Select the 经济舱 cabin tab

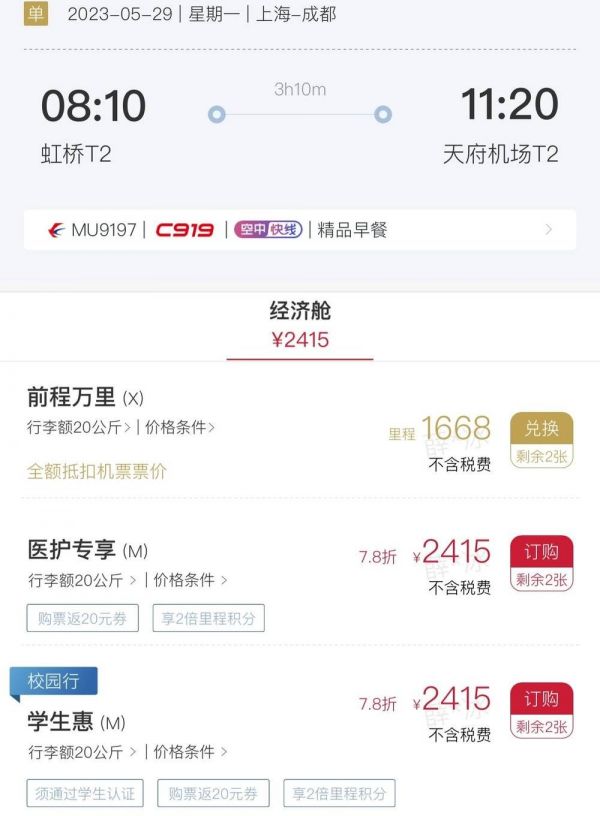coord(300,325)
